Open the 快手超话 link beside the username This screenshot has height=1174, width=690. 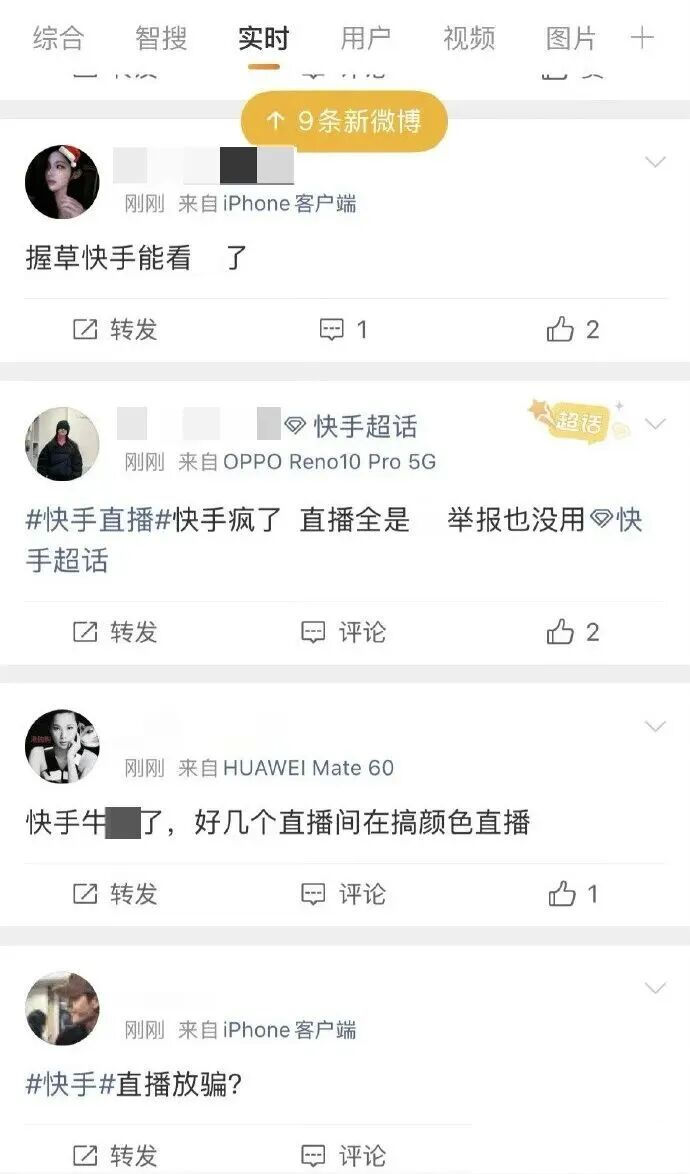click(x=351, y=426)
